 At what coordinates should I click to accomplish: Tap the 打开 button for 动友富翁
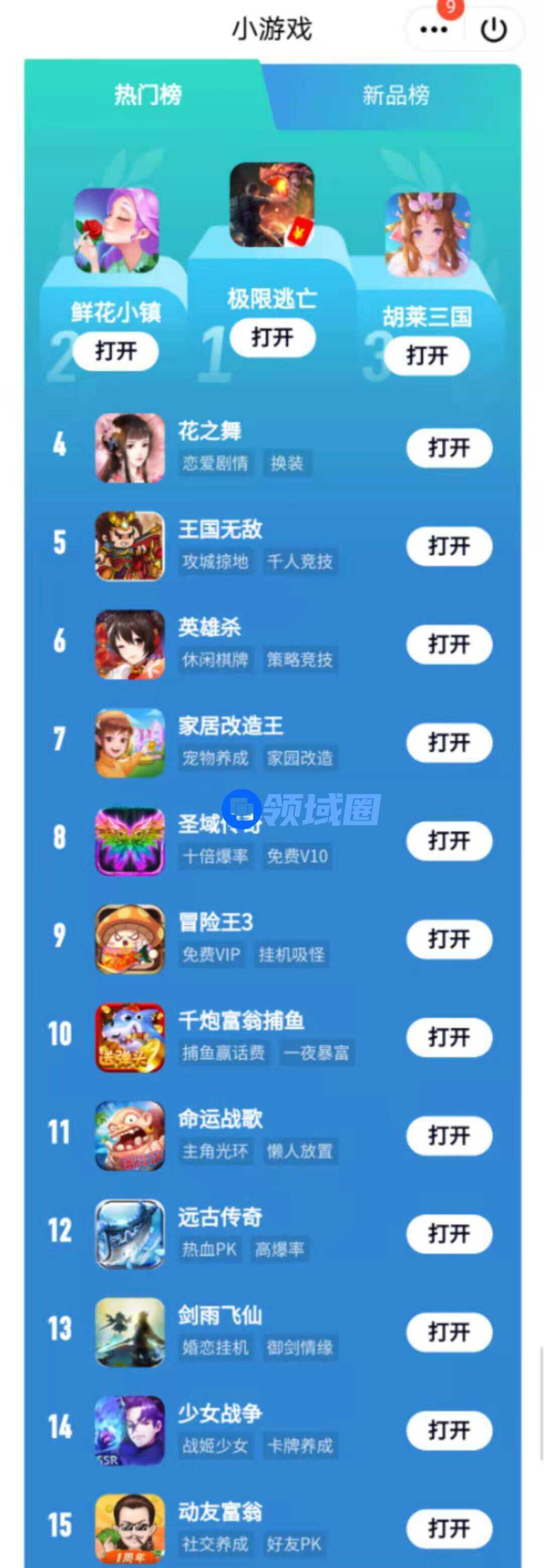(448, 1529)
